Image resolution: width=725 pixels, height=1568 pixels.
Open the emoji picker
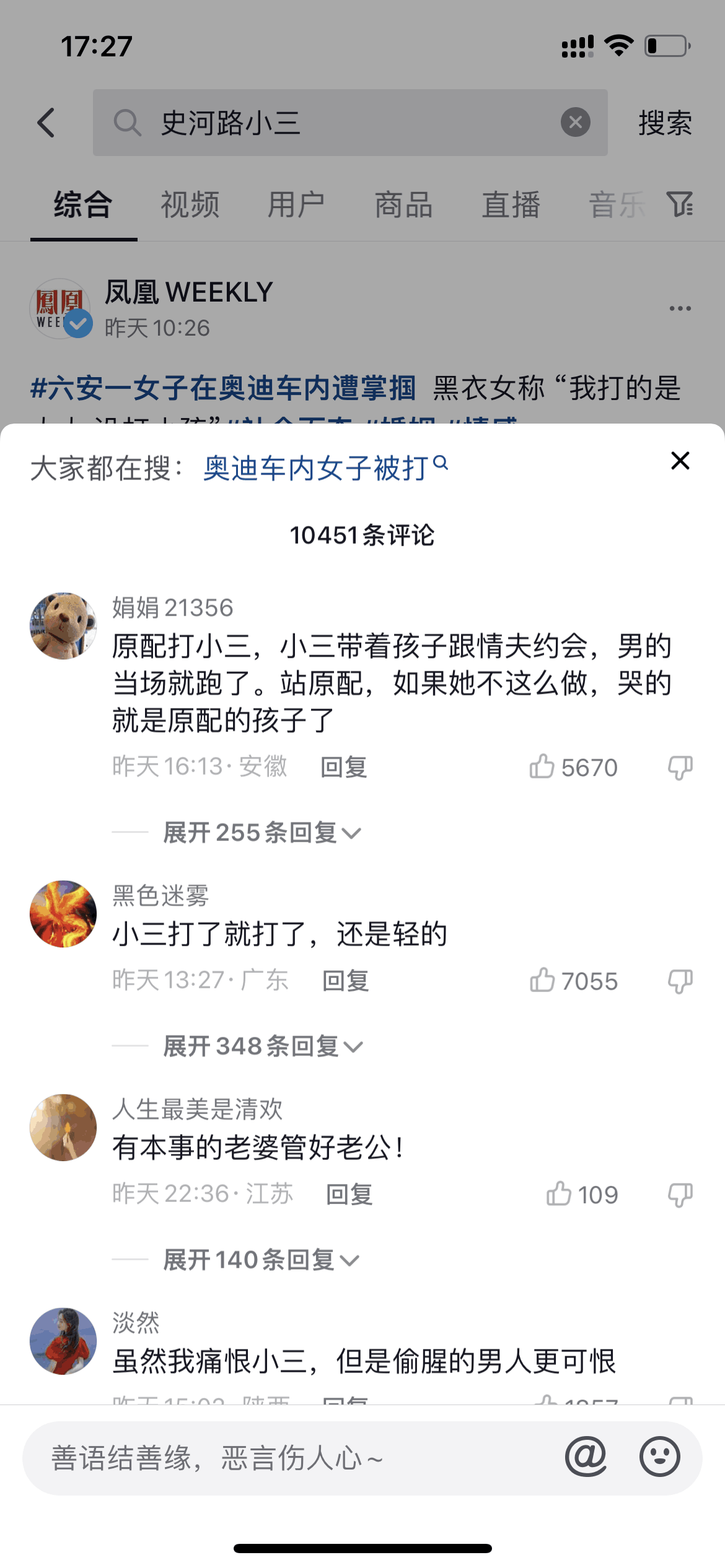[659, 1457]
